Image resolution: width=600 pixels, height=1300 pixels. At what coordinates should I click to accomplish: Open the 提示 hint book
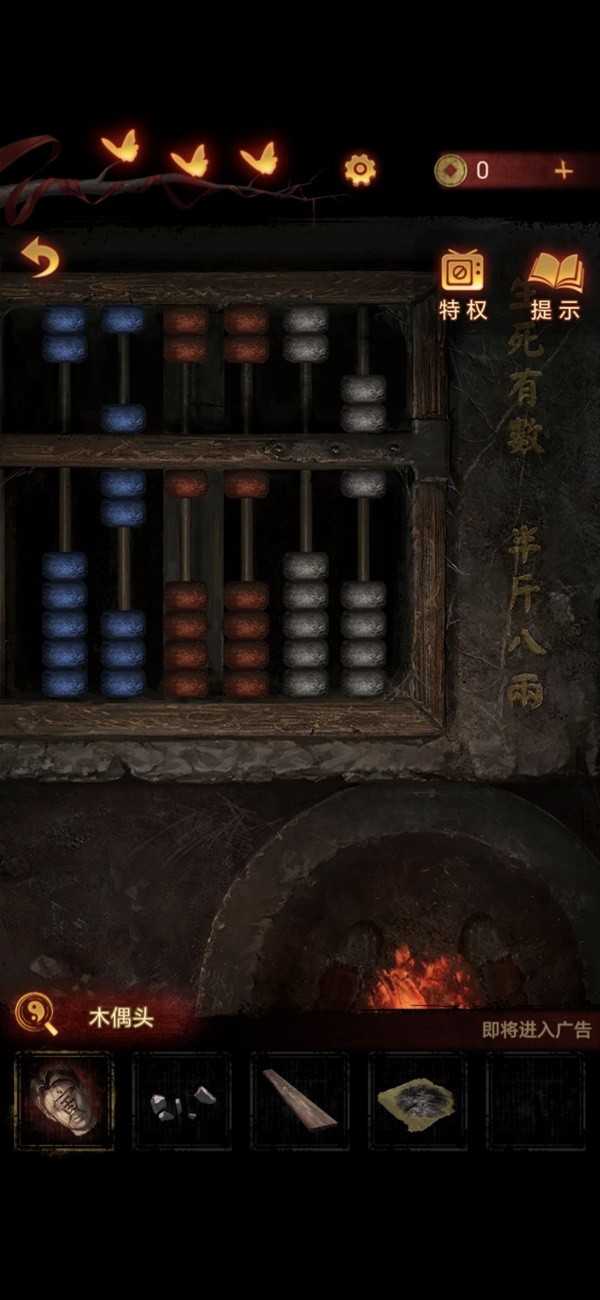(555, 285)
